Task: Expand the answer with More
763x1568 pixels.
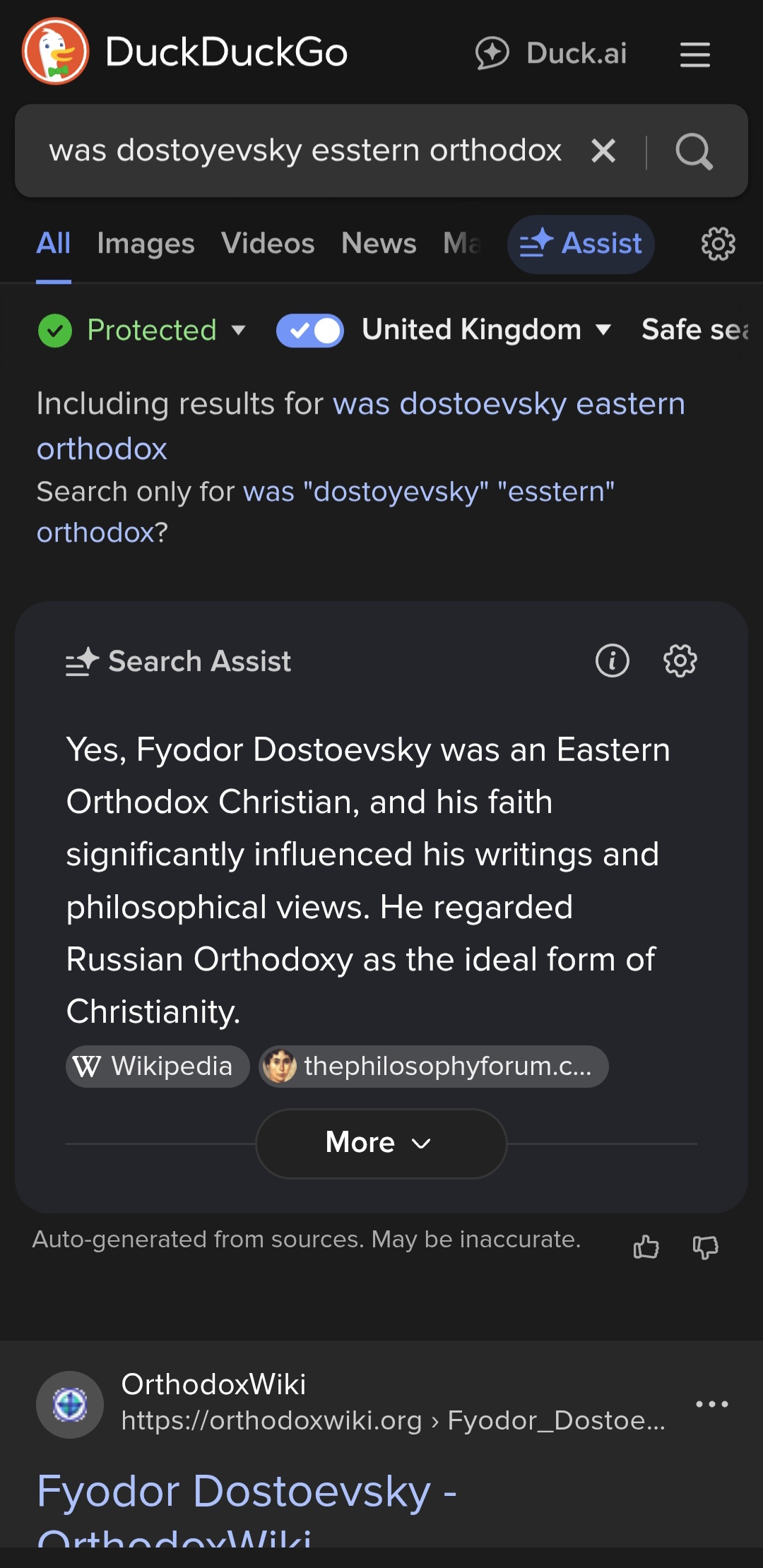Action: click(381, 1143)
